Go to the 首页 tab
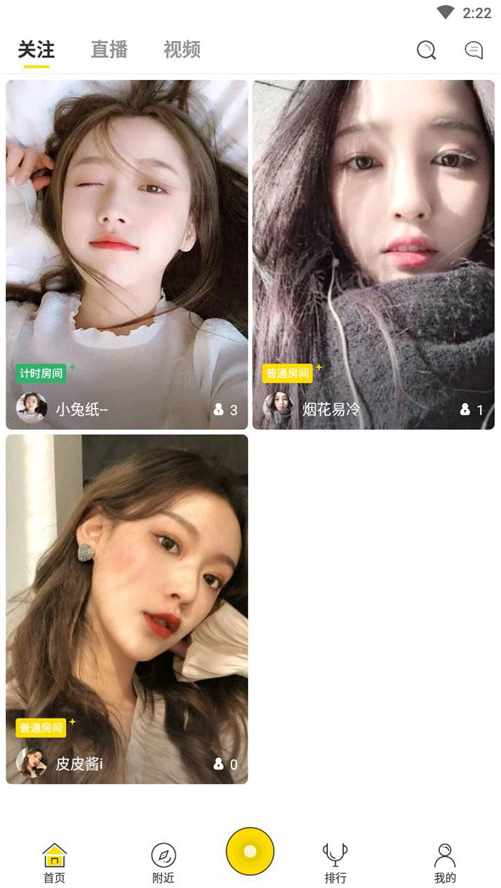 (x=54, y=863)
